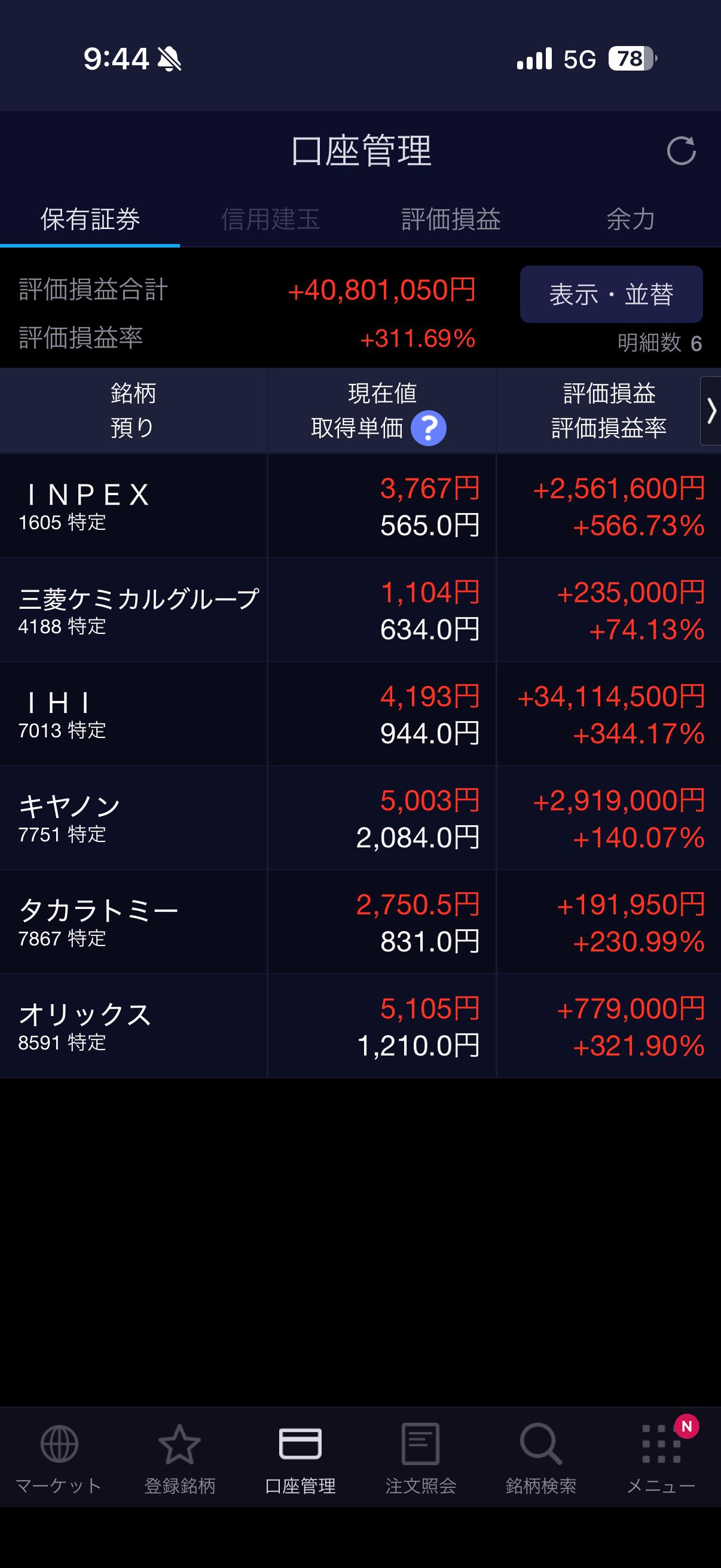Select the 口座管理 bottom tab
Viewport: 721px width, 1568px height.
pyautogui.click(x=300, y=1459)
